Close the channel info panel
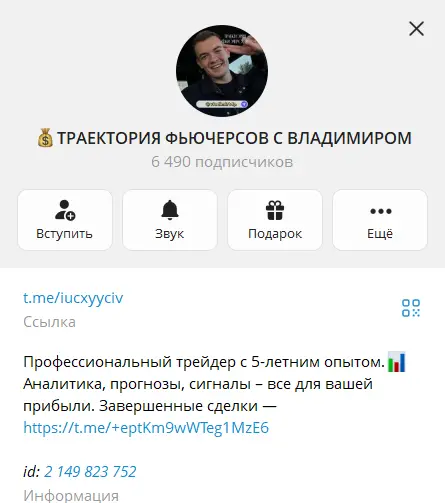 click(416, 29)
